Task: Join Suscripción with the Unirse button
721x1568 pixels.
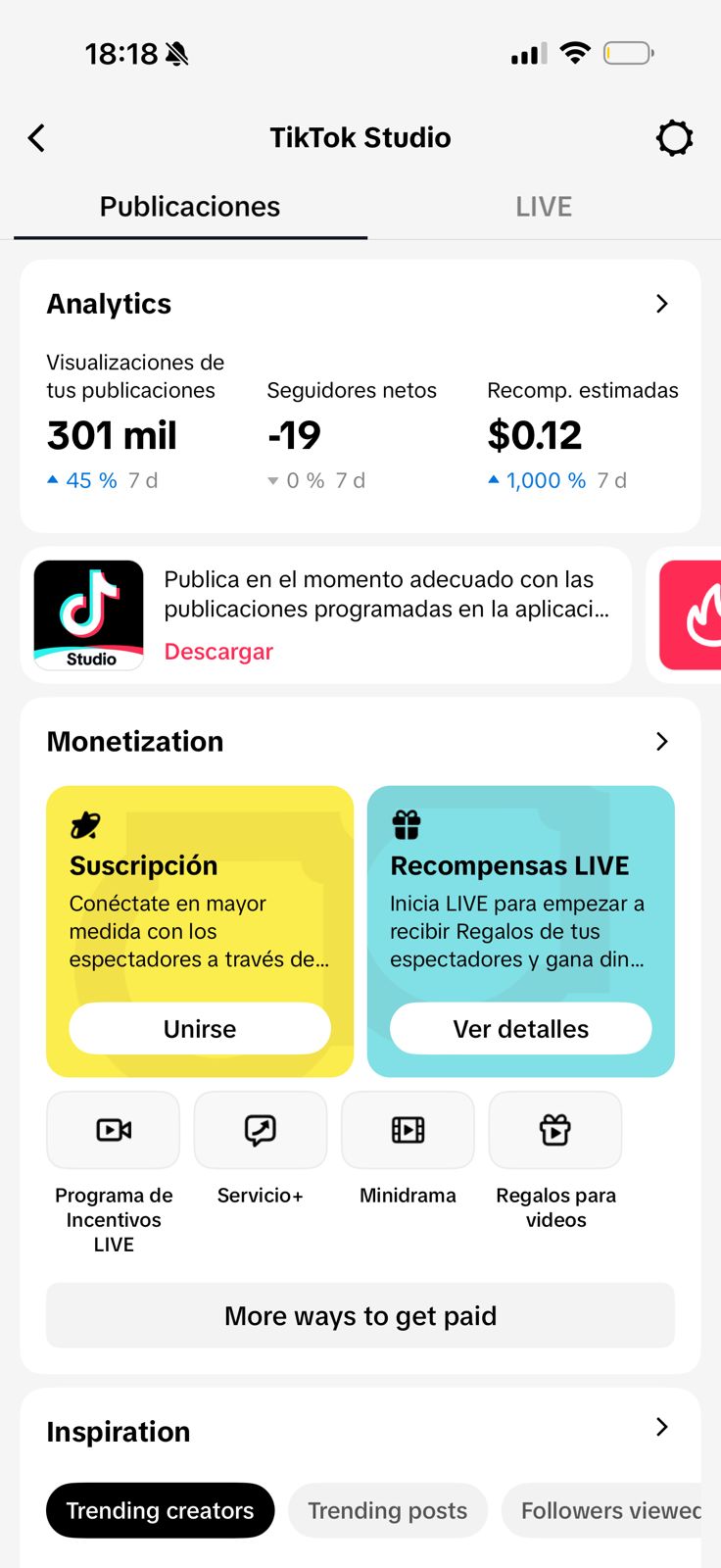Action: (200, 1029)
